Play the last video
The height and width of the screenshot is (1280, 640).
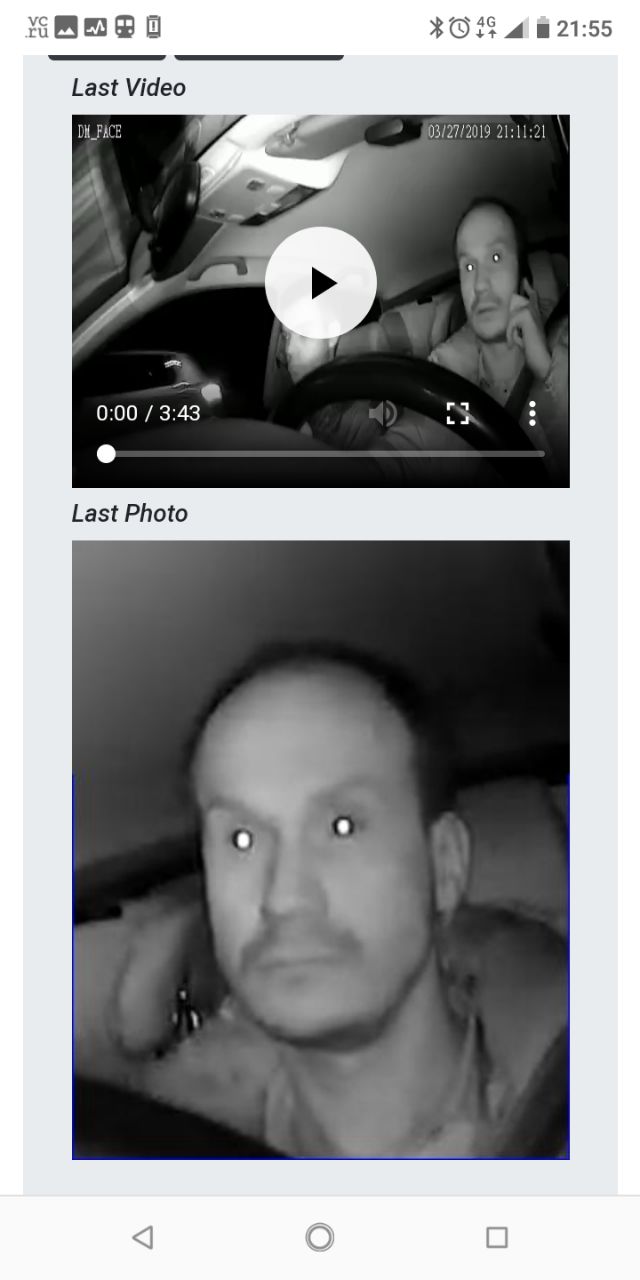tap(320, 283)
